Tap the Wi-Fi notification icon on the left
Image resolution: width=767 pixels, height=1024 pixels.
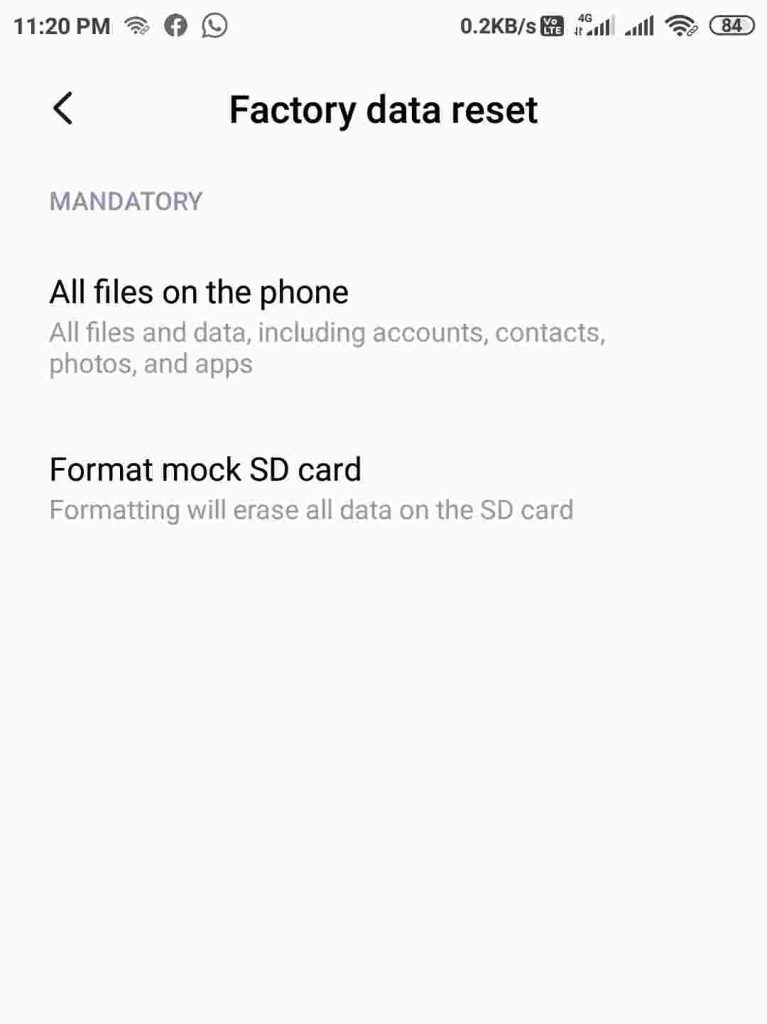pyautogui.click(x=137, y=25)
